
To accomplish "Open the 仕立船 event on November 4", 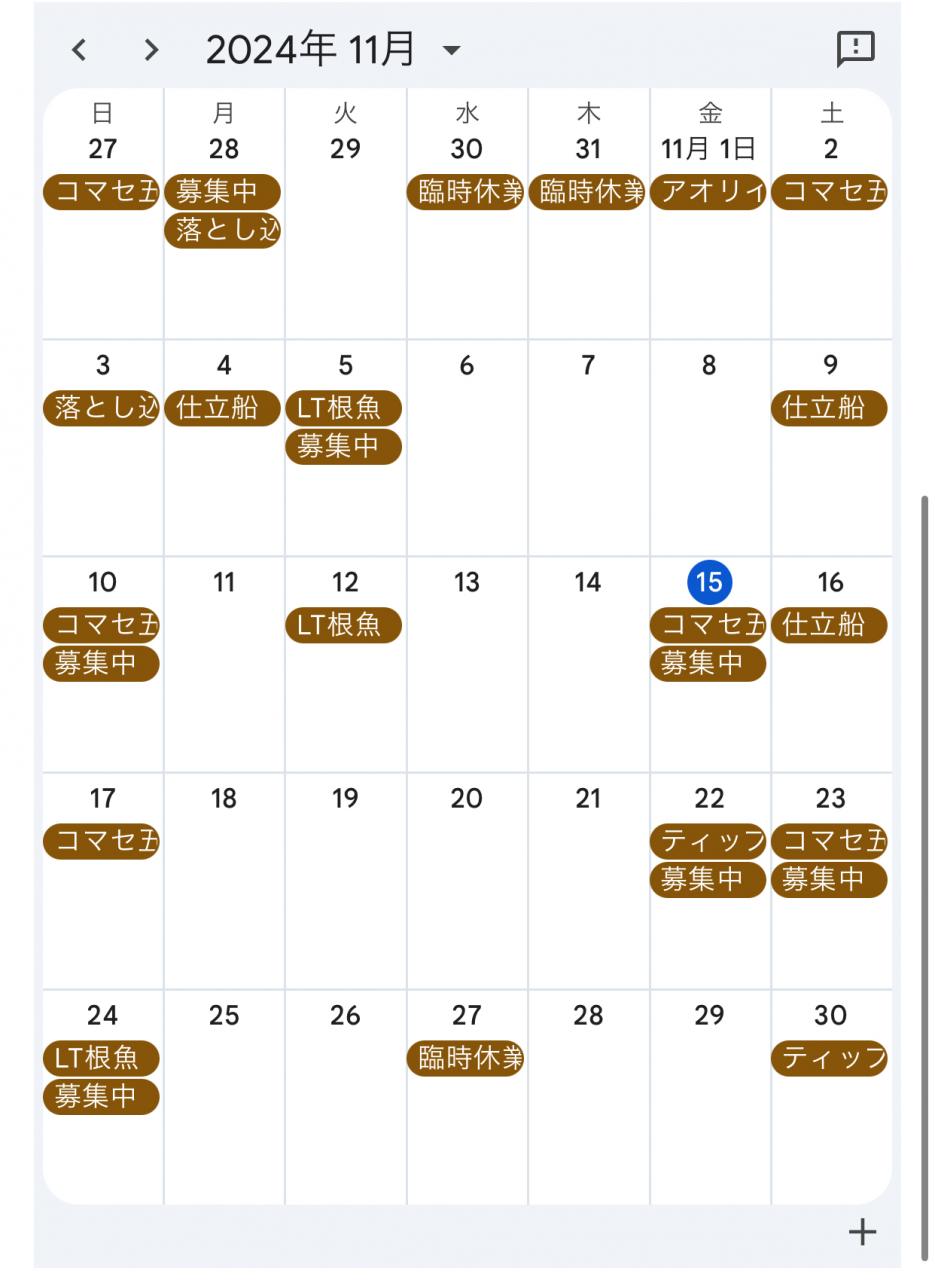I will [223, 408].
